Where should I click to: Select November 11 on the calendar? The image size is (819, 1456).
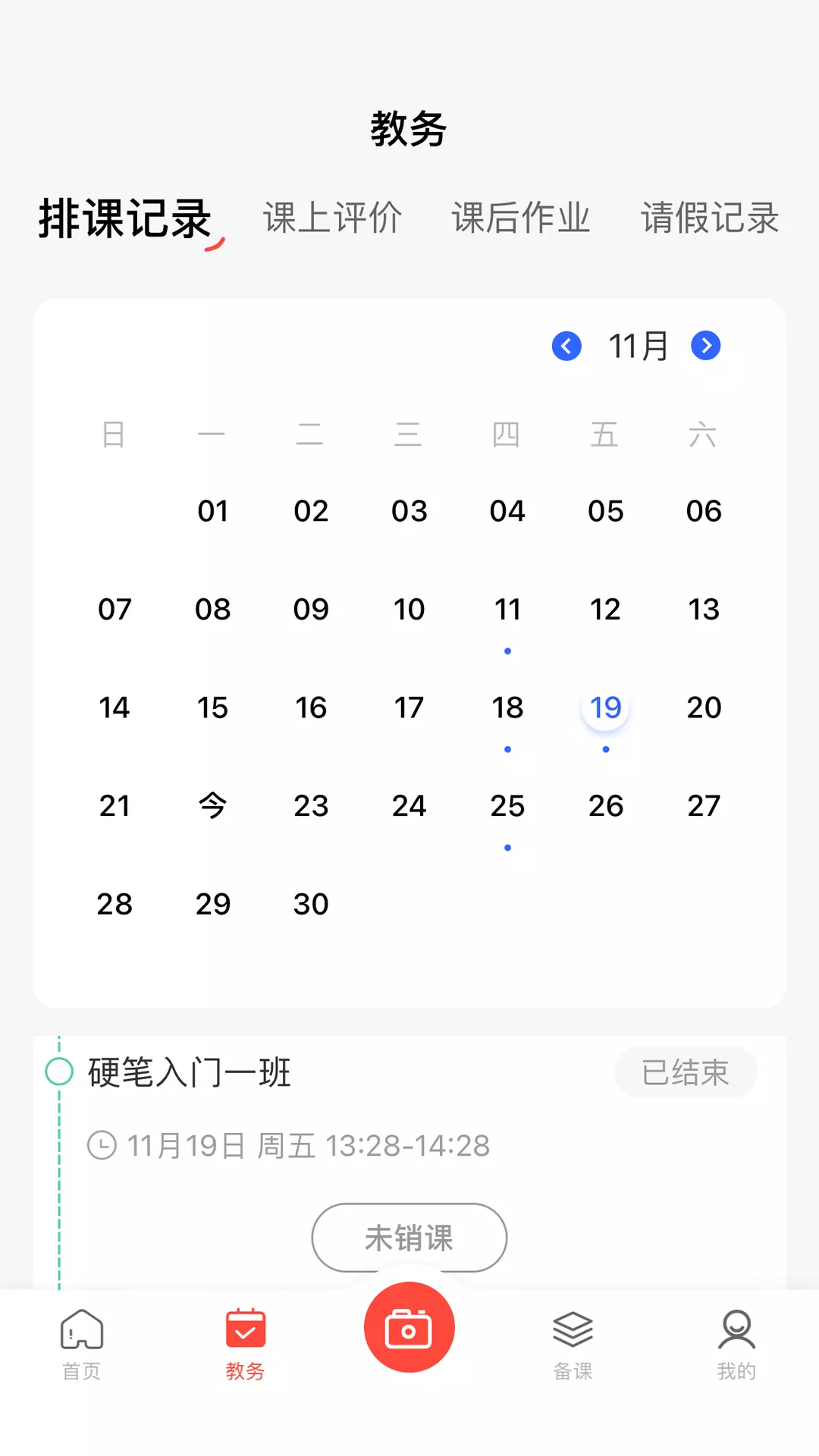pos(507,610)
